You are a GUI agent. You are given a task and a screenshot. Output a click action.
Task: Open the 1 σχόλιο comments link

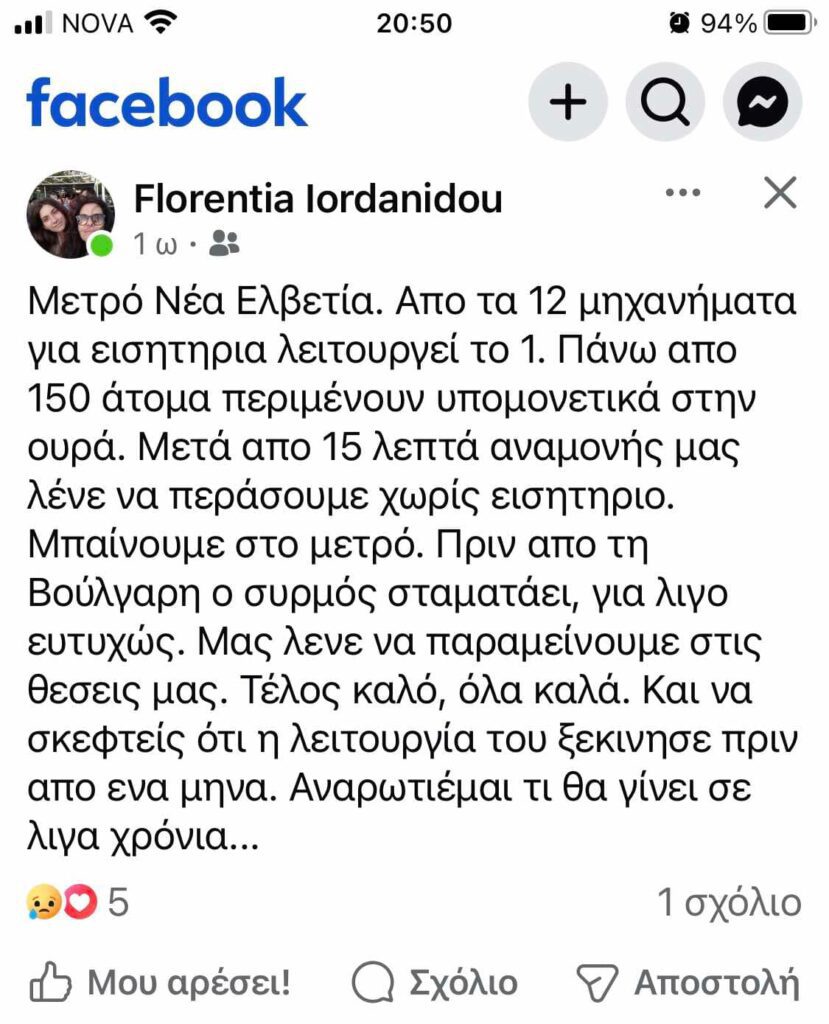pyautogui.click(x=729, y=903)
